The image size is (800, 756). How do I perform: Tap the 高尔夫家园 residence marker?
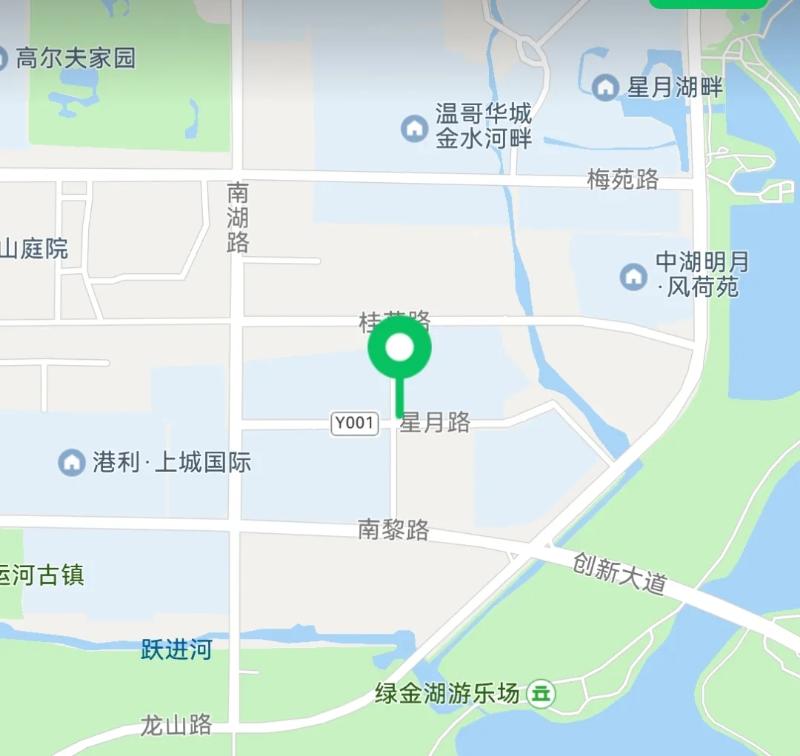4,58
